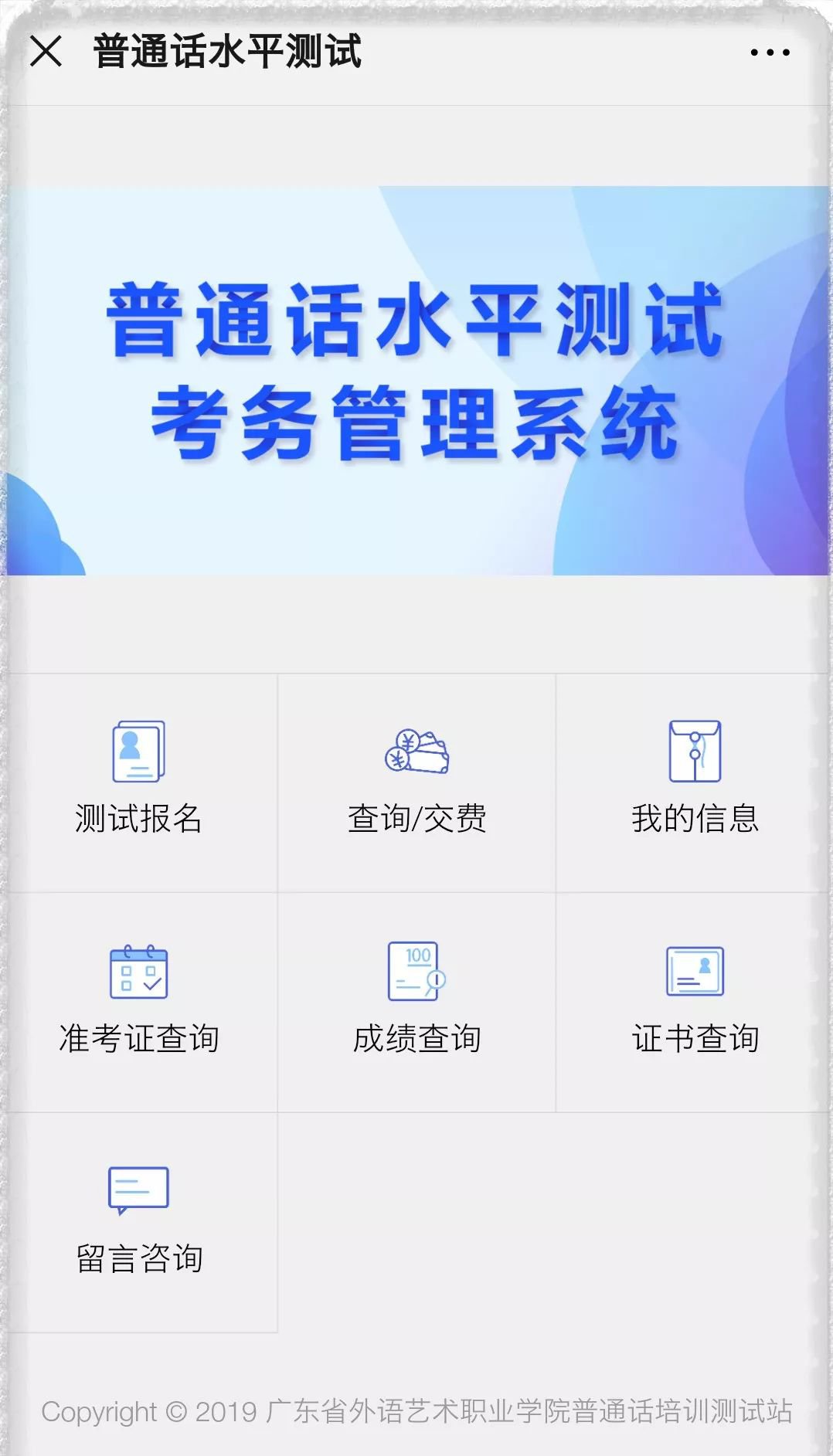Open 查询/交费 payment section
The height and width of the screenshot is (1456, 833).
tap(416, 780)
